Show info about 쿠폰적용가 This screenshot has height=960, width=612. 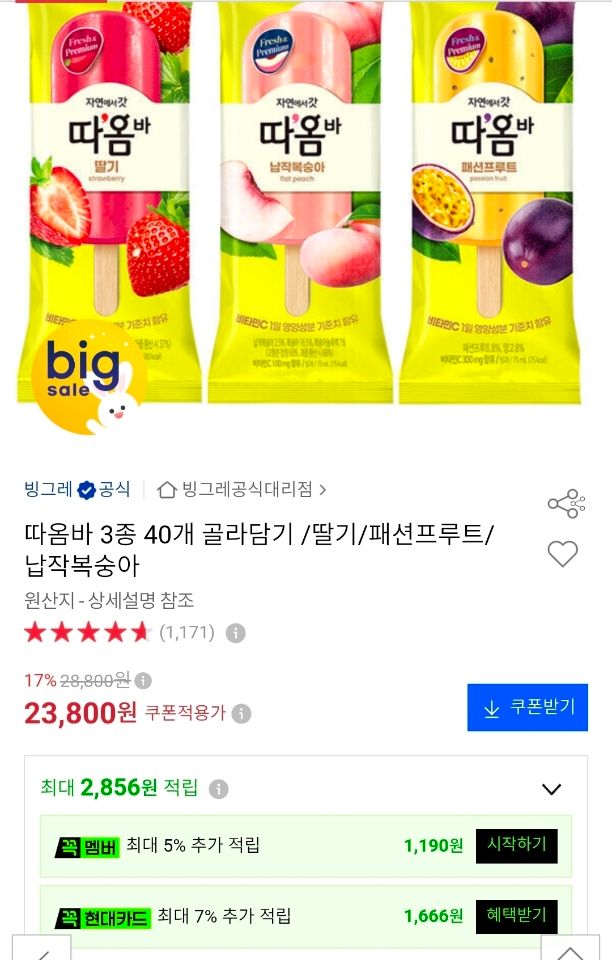pos(242,713)
